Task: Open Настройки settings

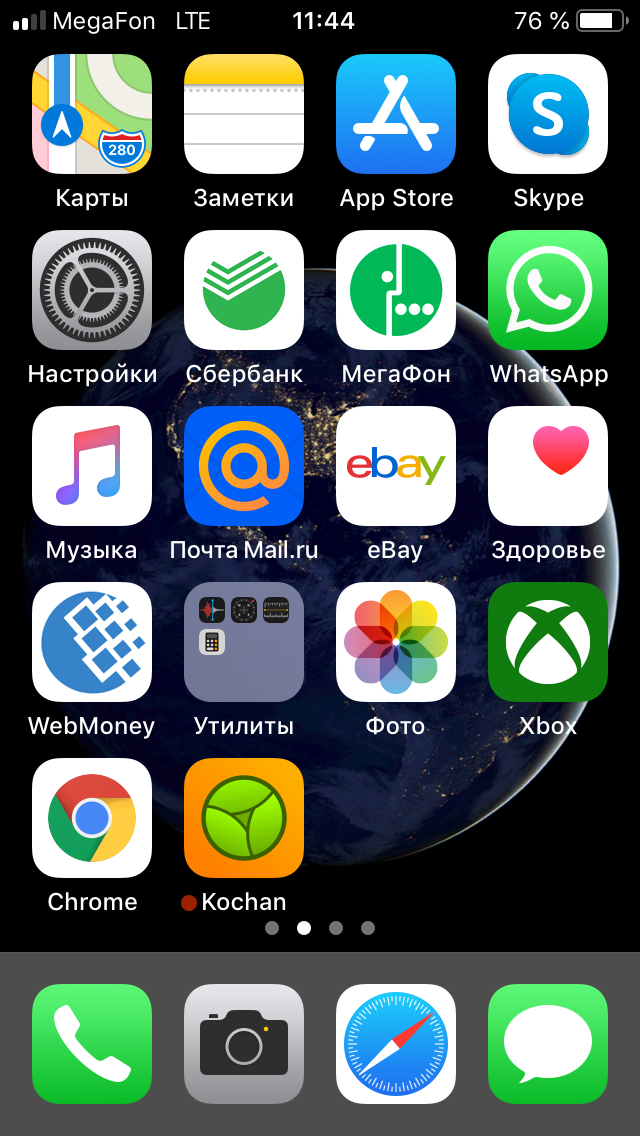Action: coord(92,290)
